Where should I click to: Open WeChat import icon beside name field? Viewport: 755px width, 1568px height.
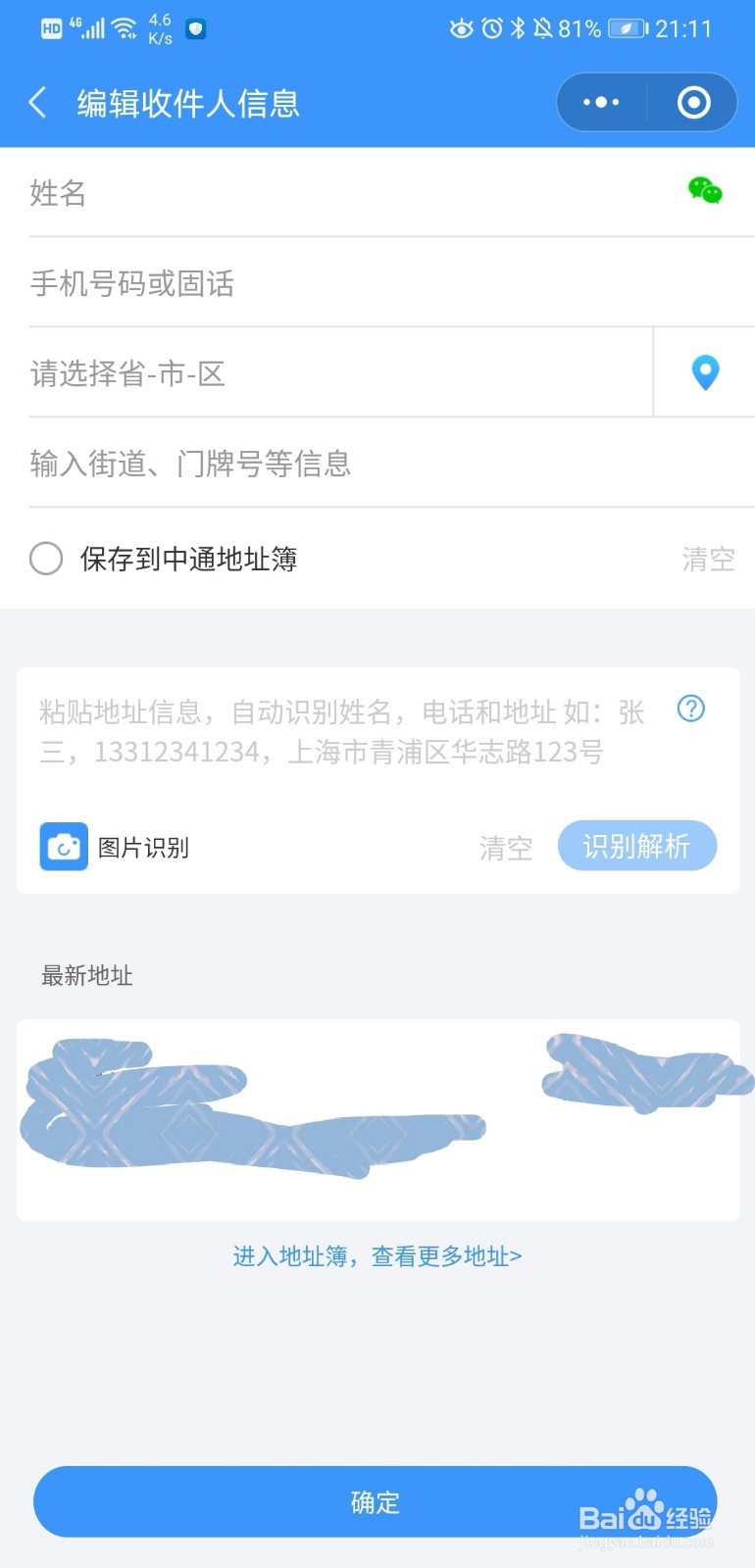705,192
